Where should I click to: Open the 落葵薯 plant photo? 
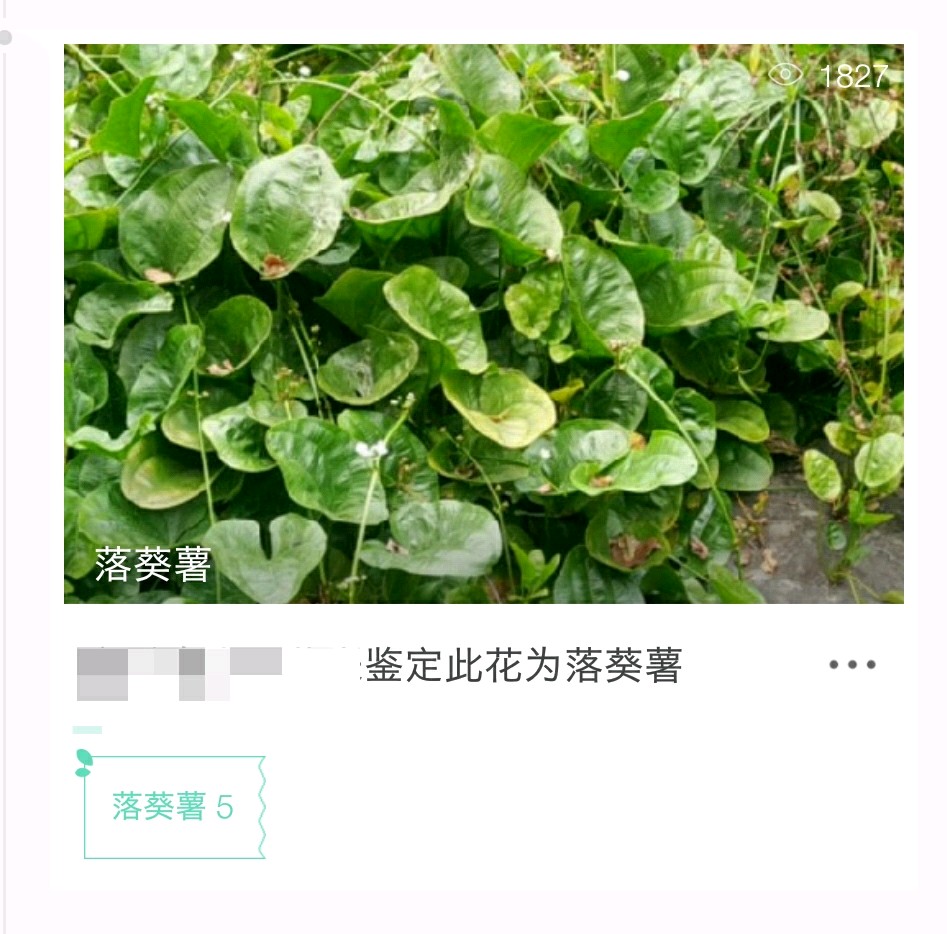tap(483, 323)
